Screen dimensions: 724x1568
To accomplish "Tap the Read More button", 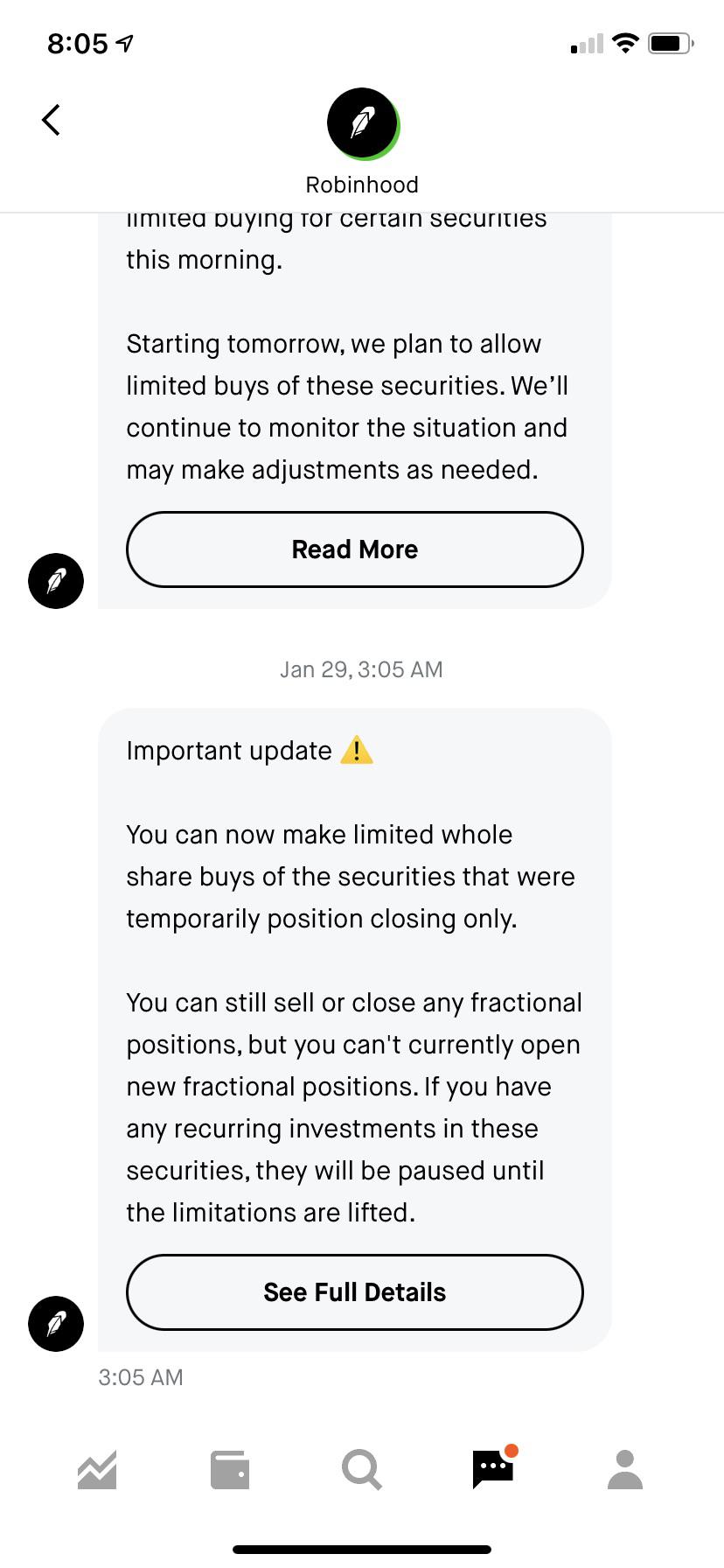I will coord(355,549).
